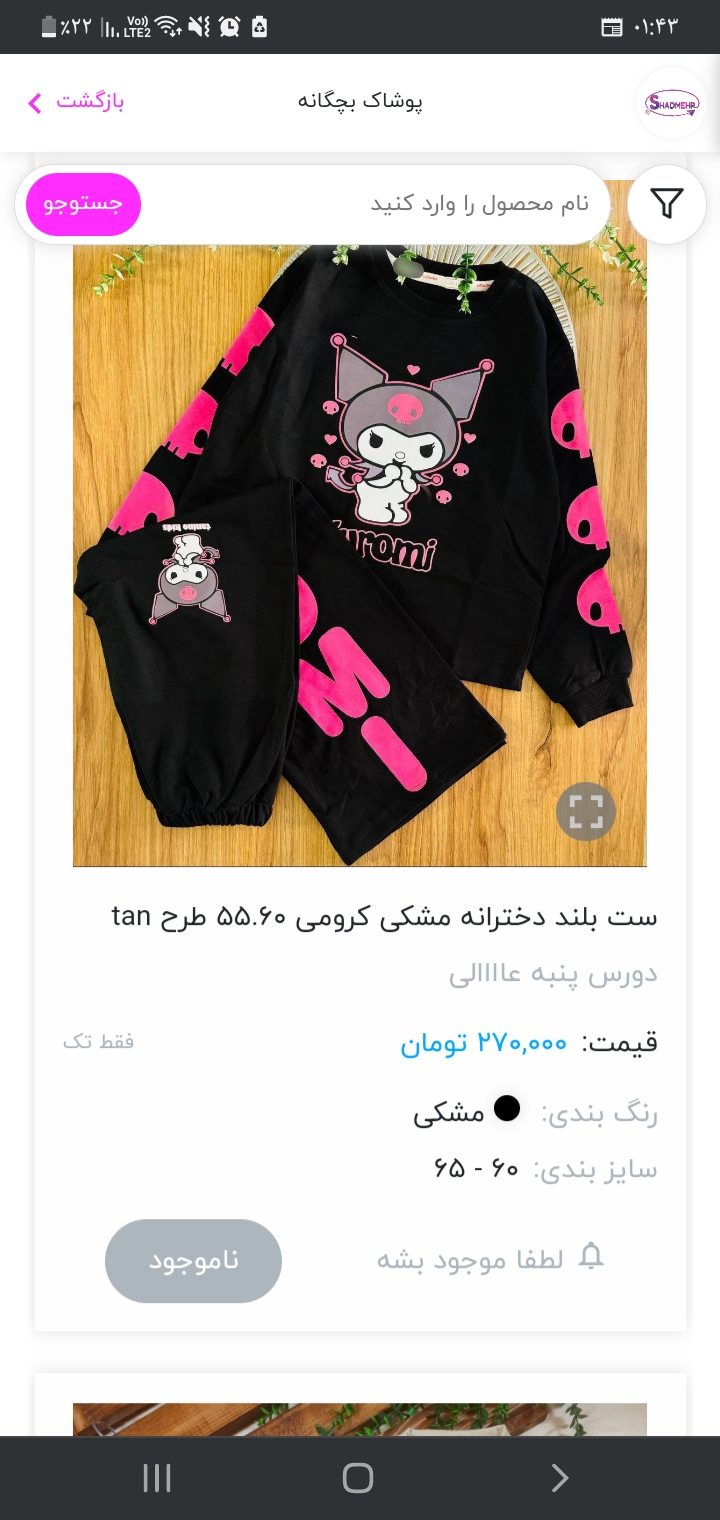Open the filter funnel icon
This screenshot has height=1520, width=720.
pyautogui.click(x=666, y=204)
